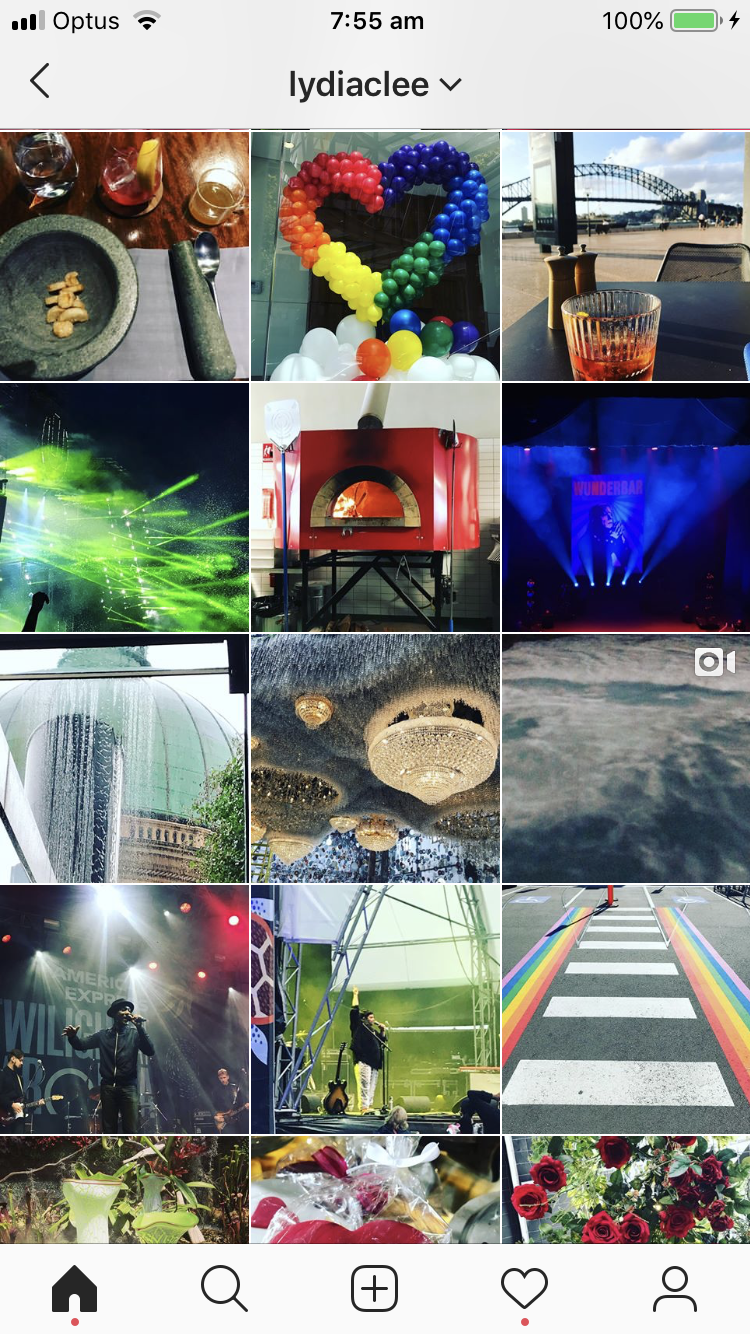Open the rainbow balloon heart post
This screenshot has width=750, height=1334.
coord(375,256)
